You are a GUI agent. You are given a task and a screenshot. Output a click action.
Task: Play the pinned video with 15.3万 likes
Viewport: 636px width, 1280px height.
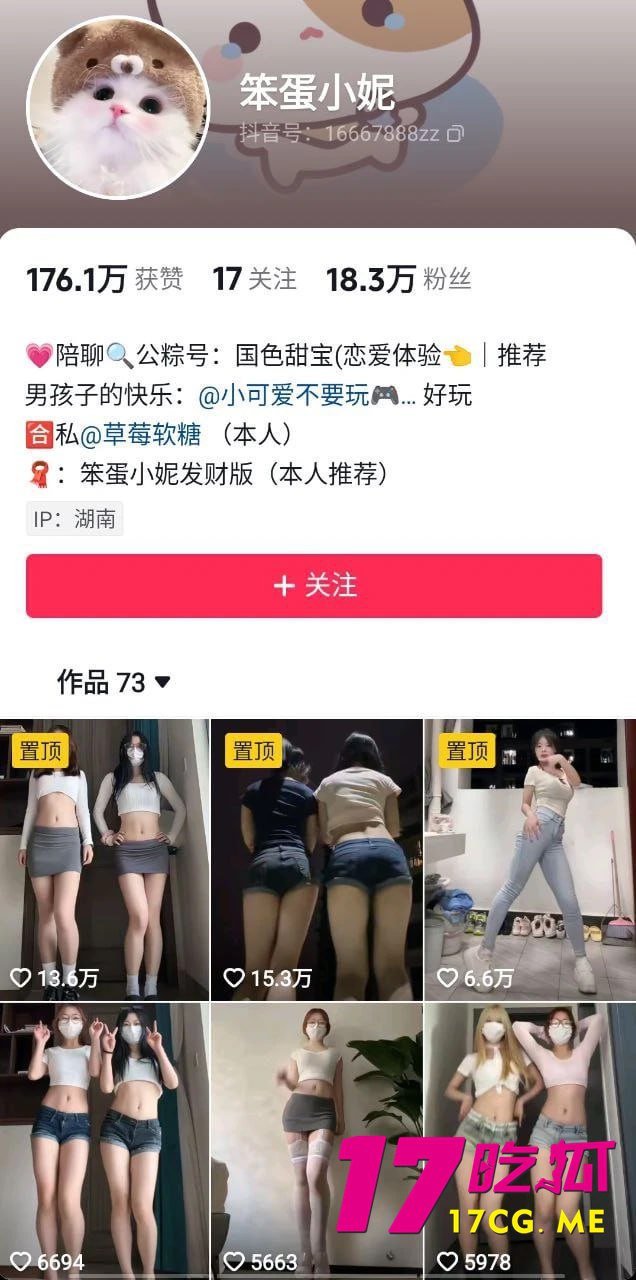coord(316,858)
